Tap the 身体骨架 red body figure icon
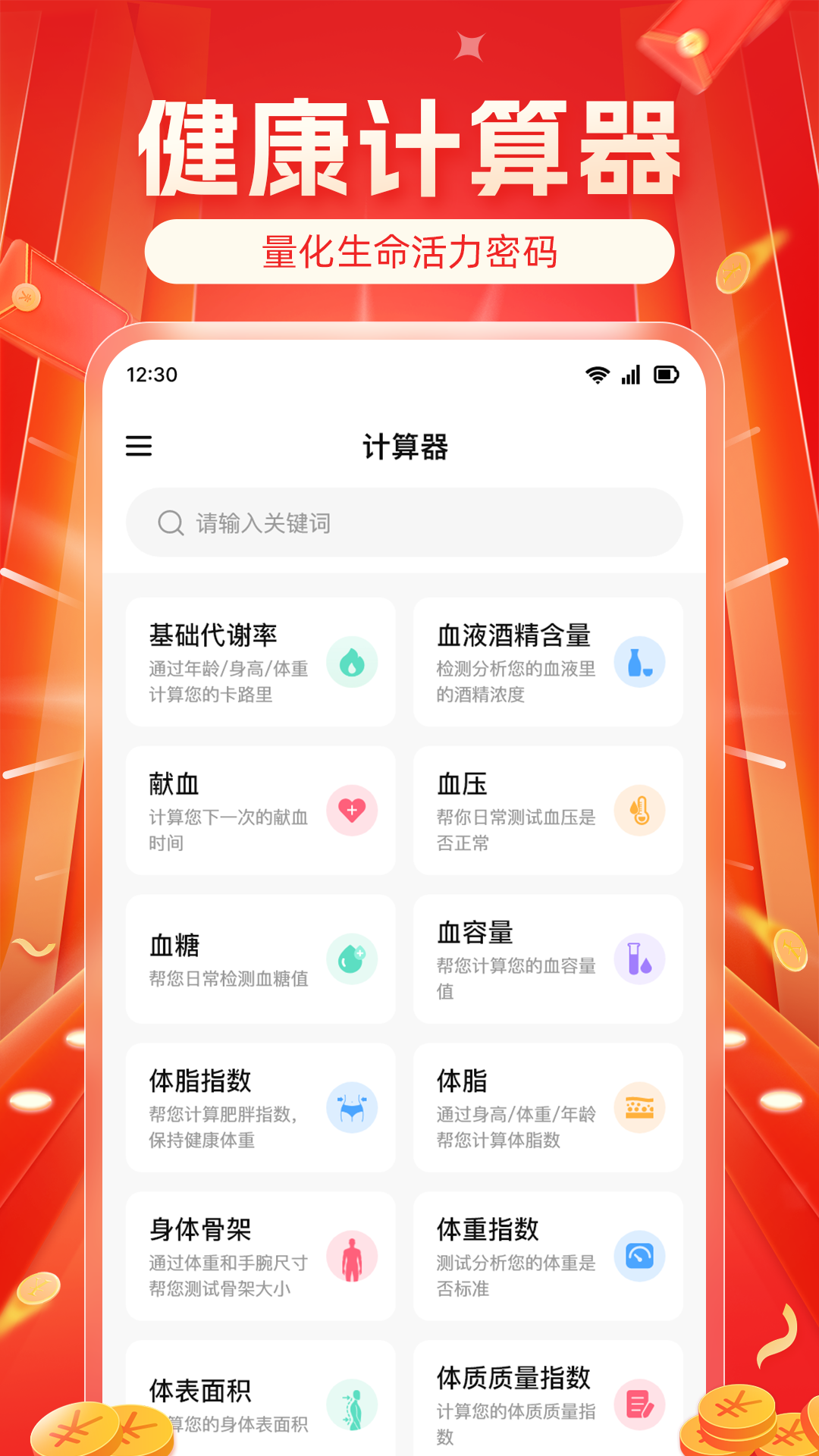The width and height of the screenshot is (819, 1456). [x=352, y=1257]
